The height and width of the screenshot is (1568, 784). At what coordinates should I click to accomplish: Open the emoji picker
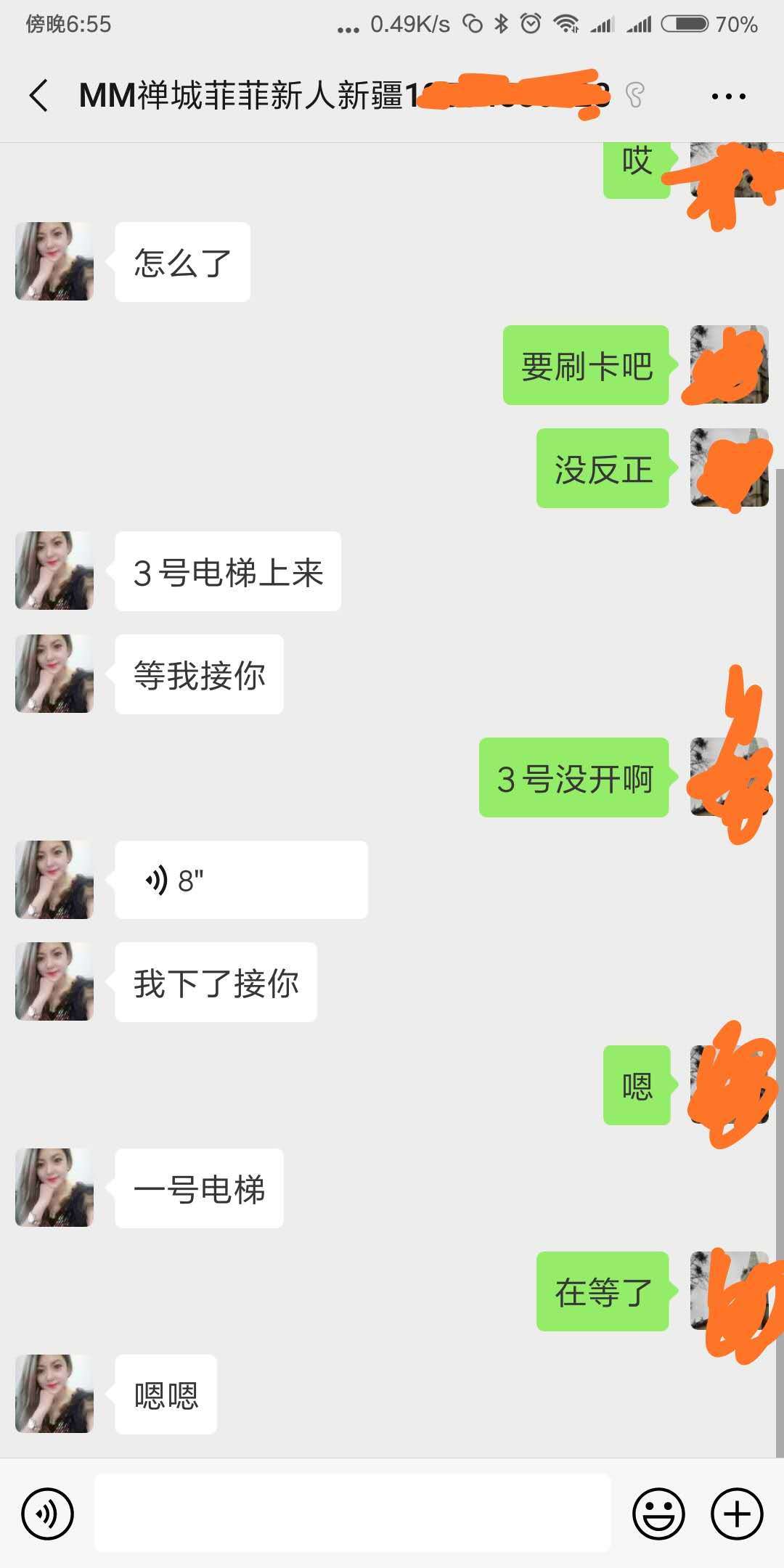click(x=658, y=1514)
